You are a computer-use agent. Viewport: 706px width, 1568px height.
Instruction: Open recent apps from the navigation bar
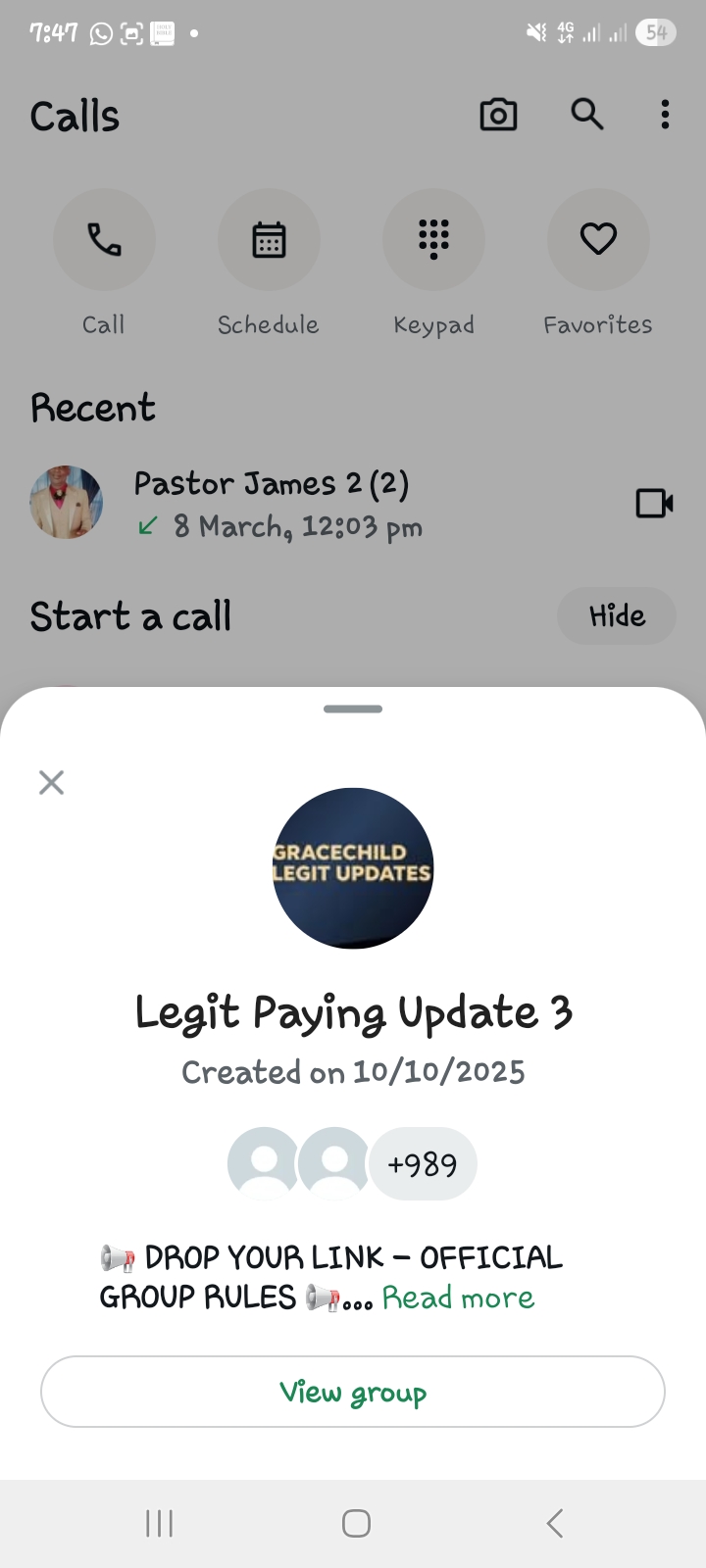tap(159, 1523)
